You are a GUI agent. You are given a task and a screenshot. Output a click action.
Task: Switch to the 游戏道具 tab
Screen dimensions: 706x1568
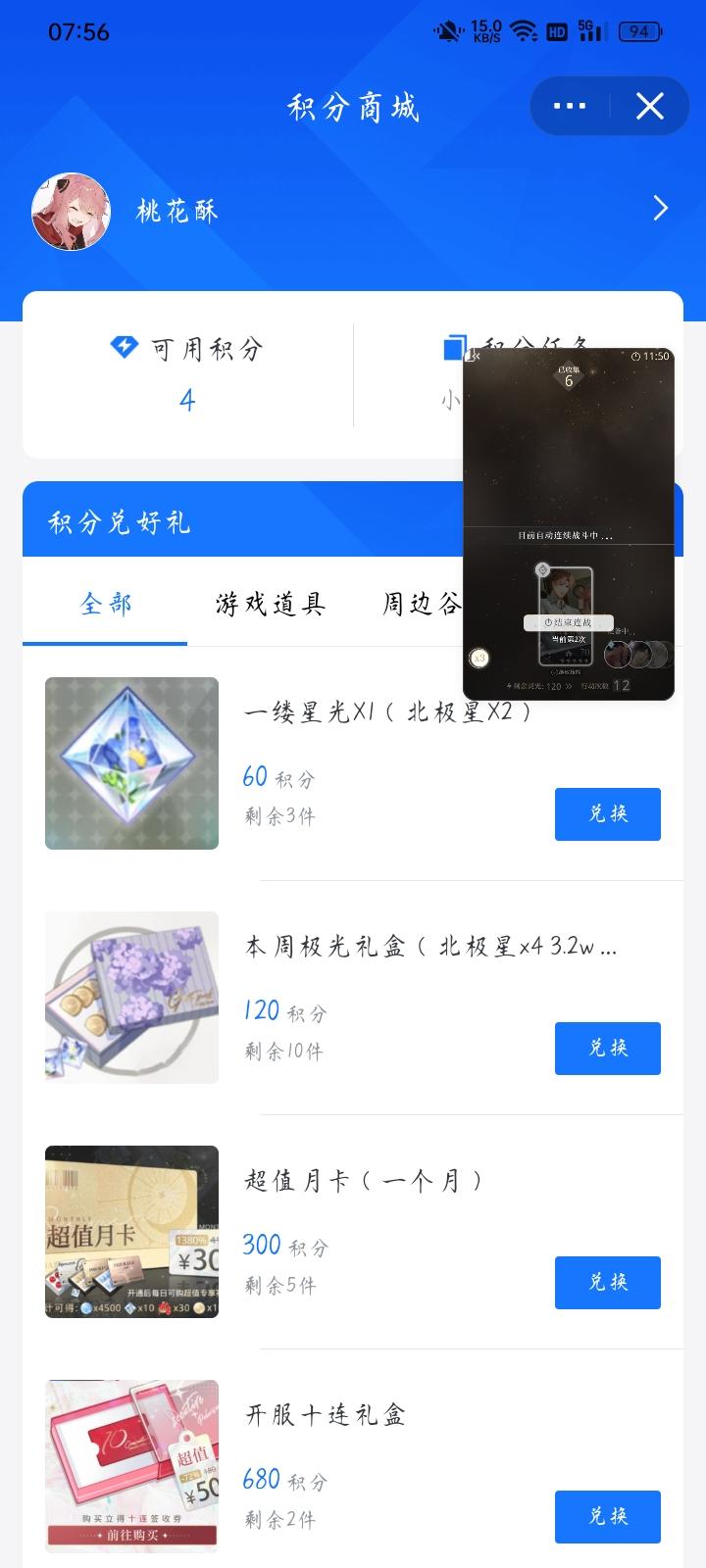tap(272, 604)
